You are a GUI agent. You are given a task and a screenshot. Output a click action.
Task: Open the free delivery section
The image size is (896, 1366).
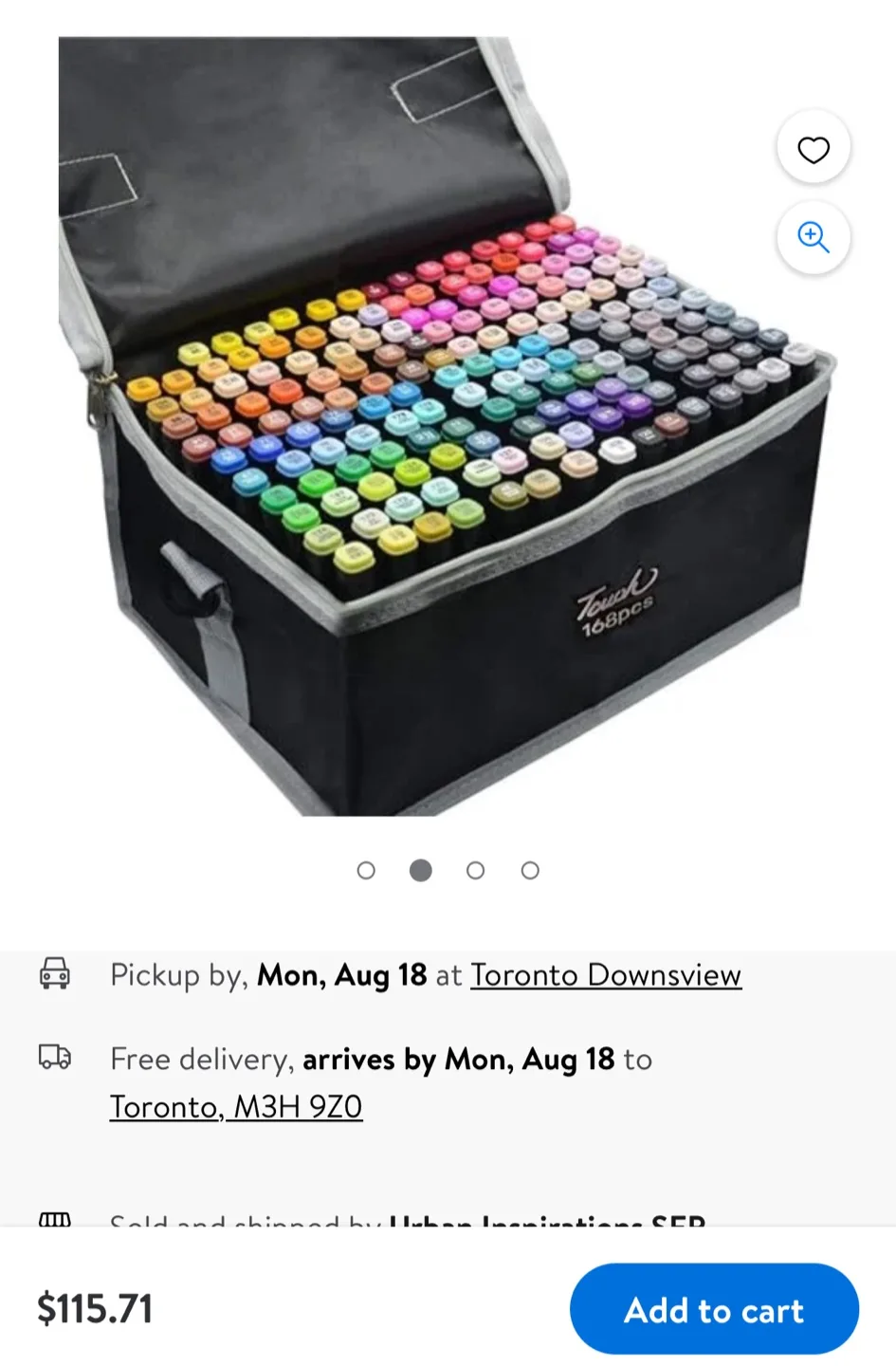379,1060
